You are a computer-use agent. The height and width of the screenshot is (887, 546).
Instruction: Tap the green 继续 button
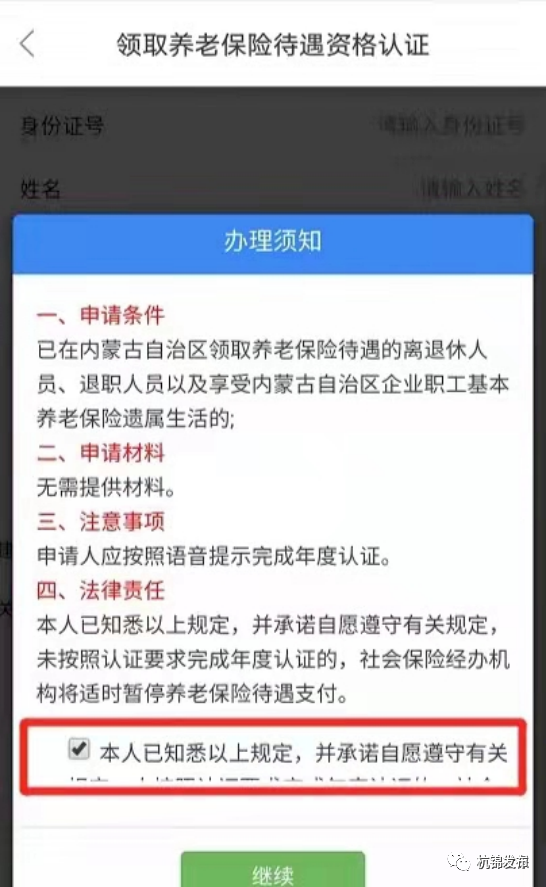[x=273, y=869]
